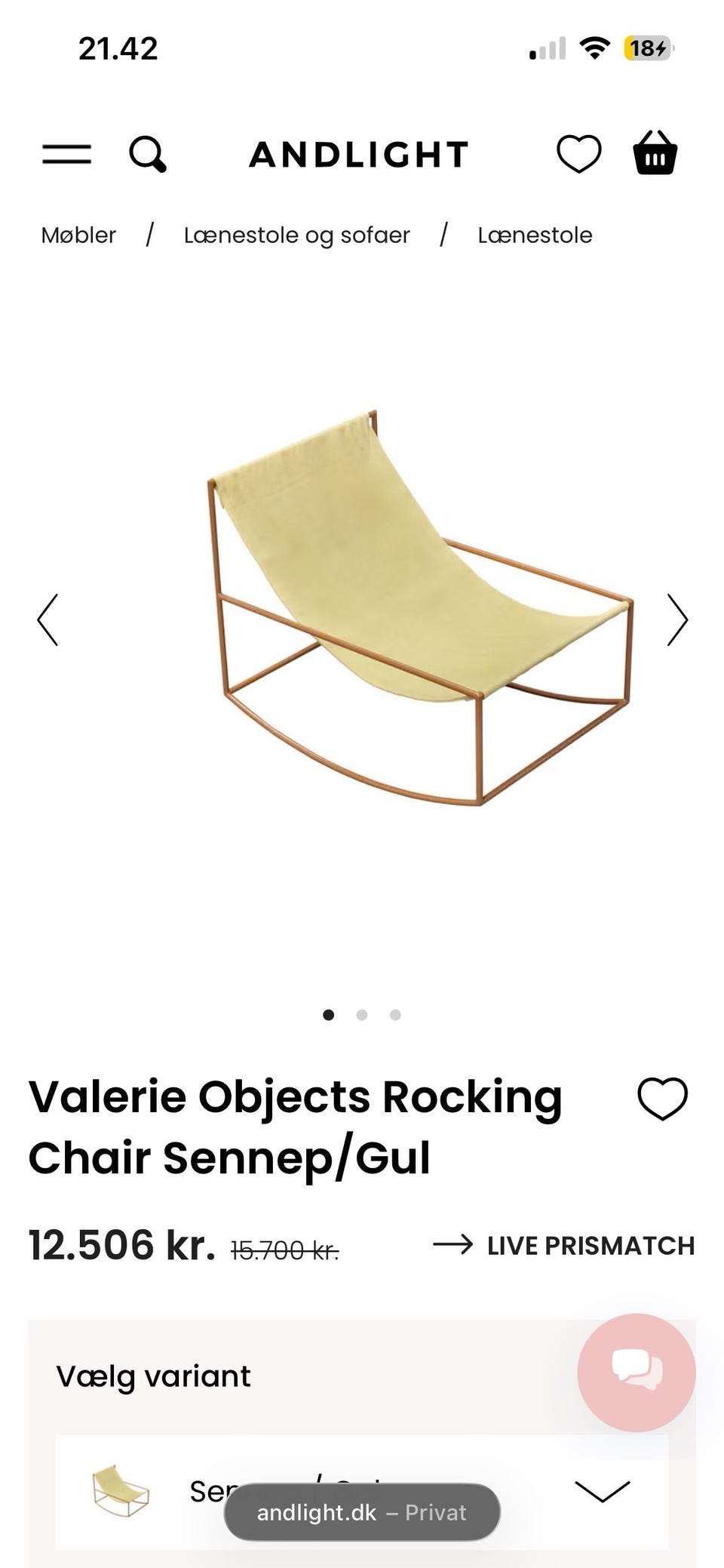Show next product image via right arrow
The height and width of the screenshot is (1568, 724).
pos(676,619)
